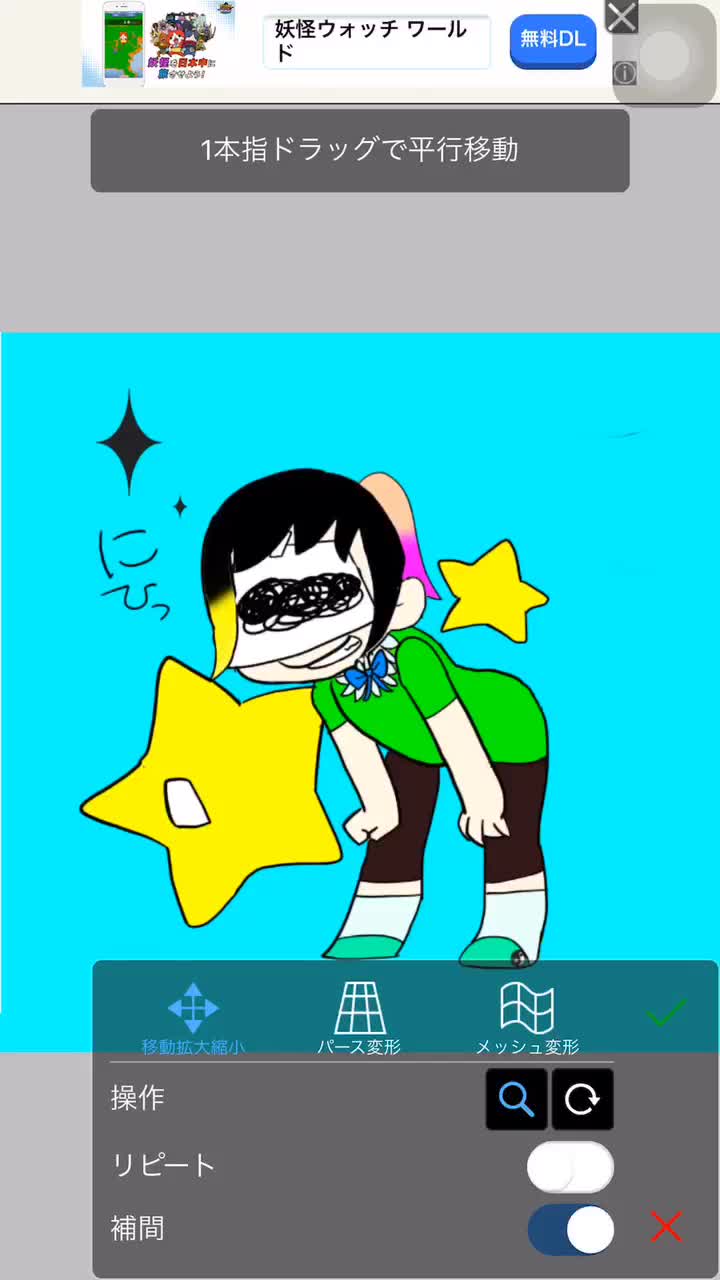Enable the リピート toggle
The image size is (720, 1280).
point(570,1167)
